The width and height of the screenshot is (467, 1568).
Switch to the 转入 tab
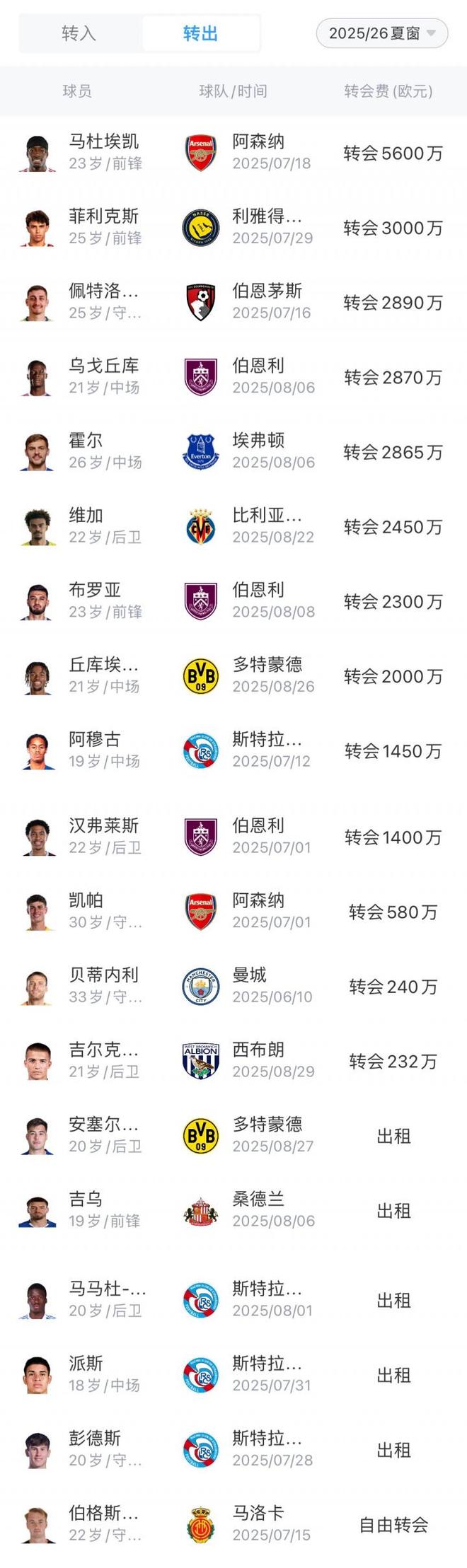pyautogui.click(x=79, y=33)
